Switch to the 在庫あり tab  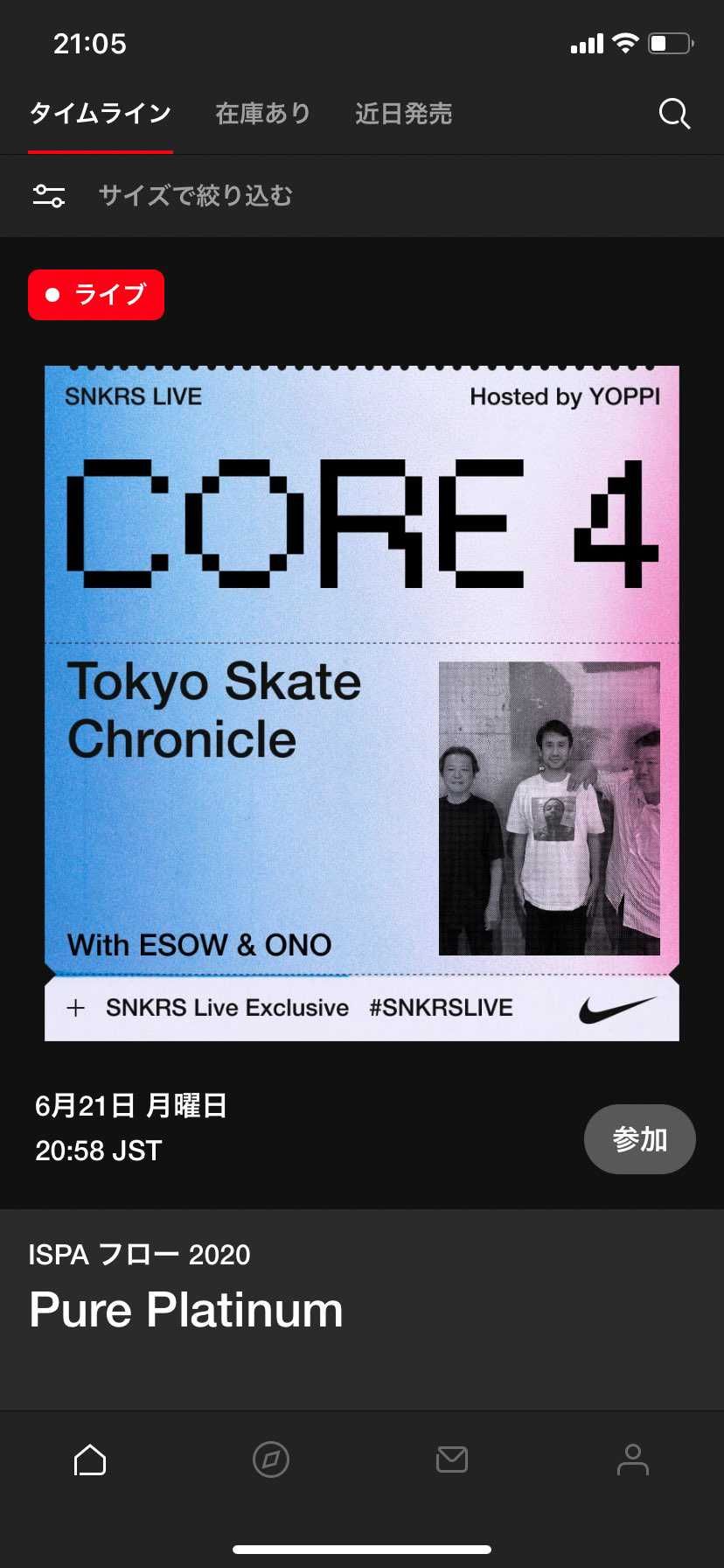click(262, 113)
